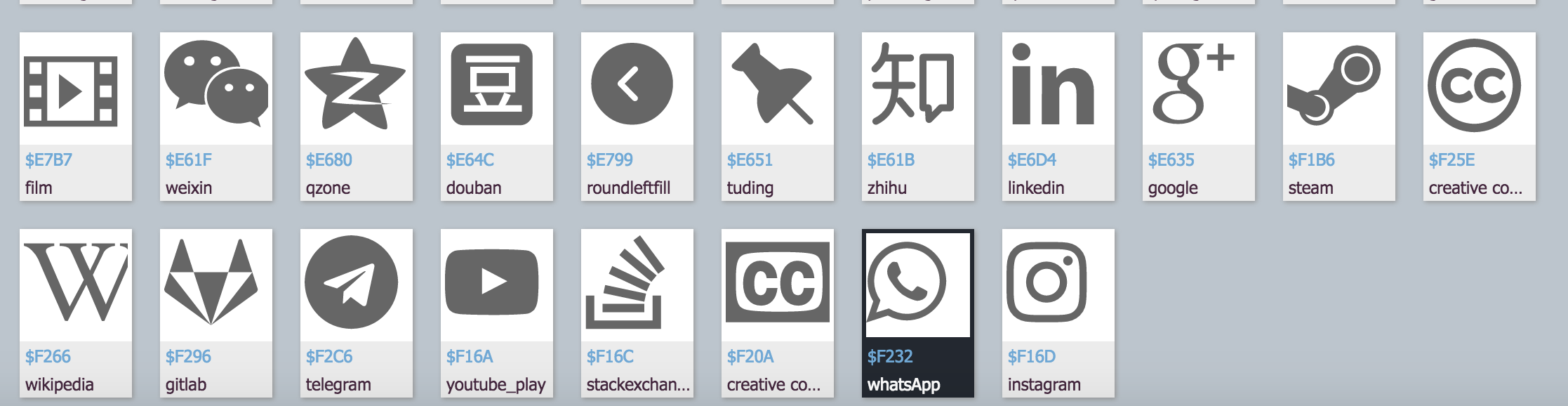This screenshot has height=406, width=1568.
Task: Pick the roundleftfill glyph
Action: pyautogui.click(x=637, y=91)
